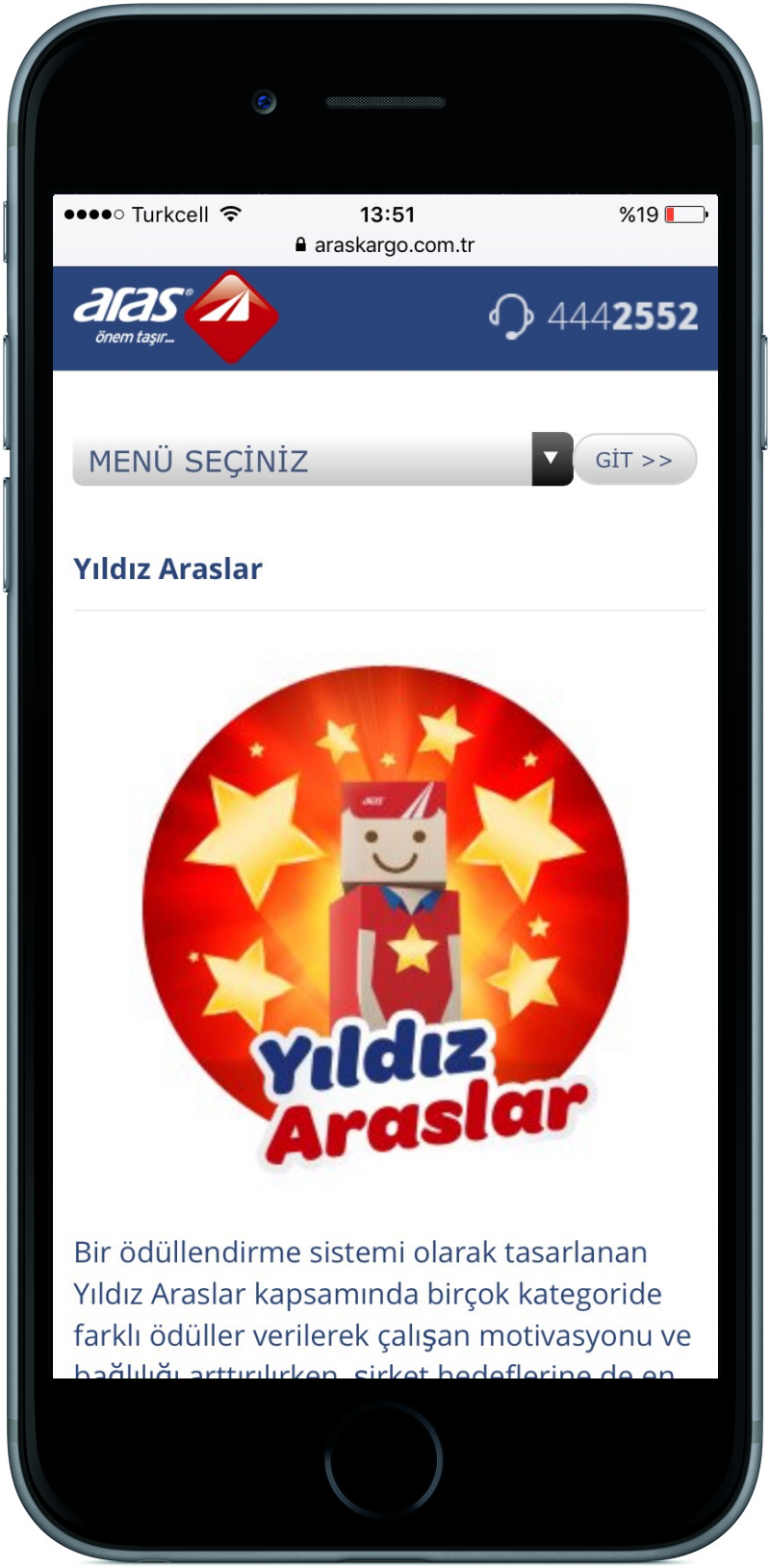This screenshot has width=770, height=1568.
Task: Open the MENÜ SEÇİNİZ dropdown
Action: click(322, 460)
